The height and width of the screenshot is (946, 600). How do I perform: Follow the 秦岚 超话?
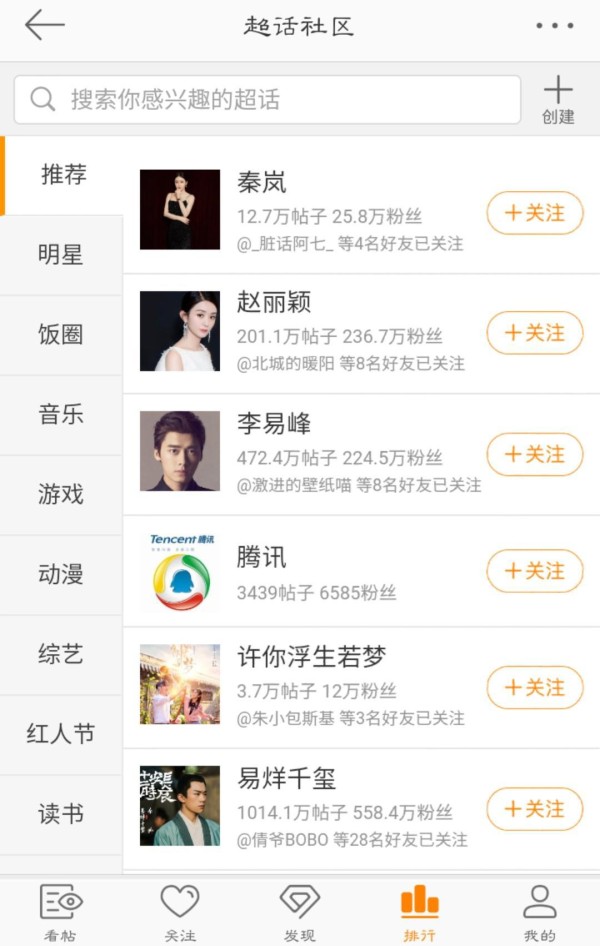534,213
